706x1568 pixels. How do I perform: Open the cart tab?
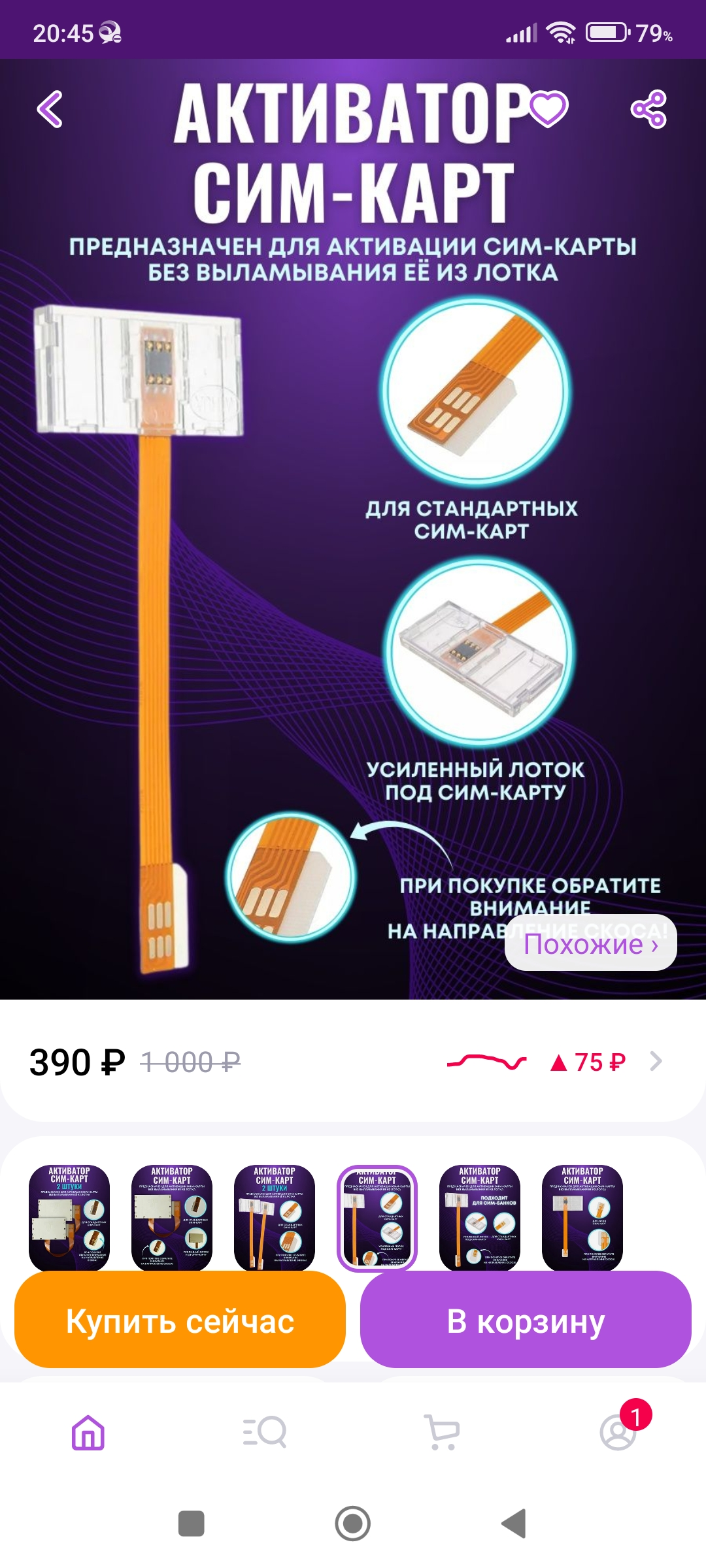coord(442,1433)
